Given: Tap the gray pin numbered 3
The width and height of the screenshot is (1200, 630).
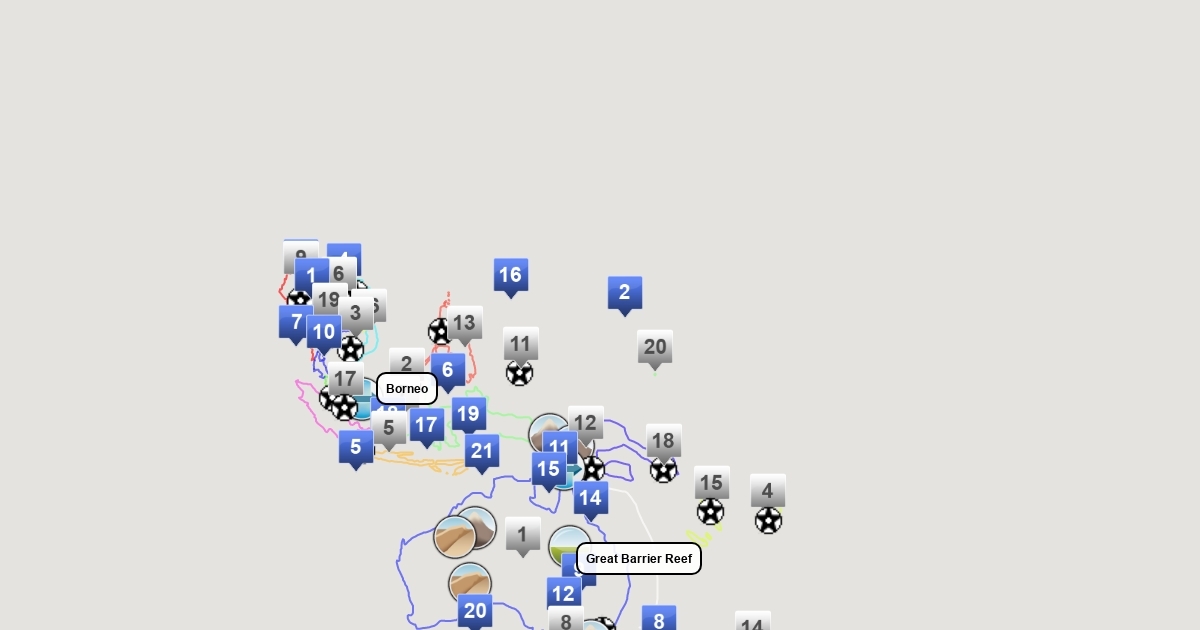Looking at the screenshot, I should point(355,313).
